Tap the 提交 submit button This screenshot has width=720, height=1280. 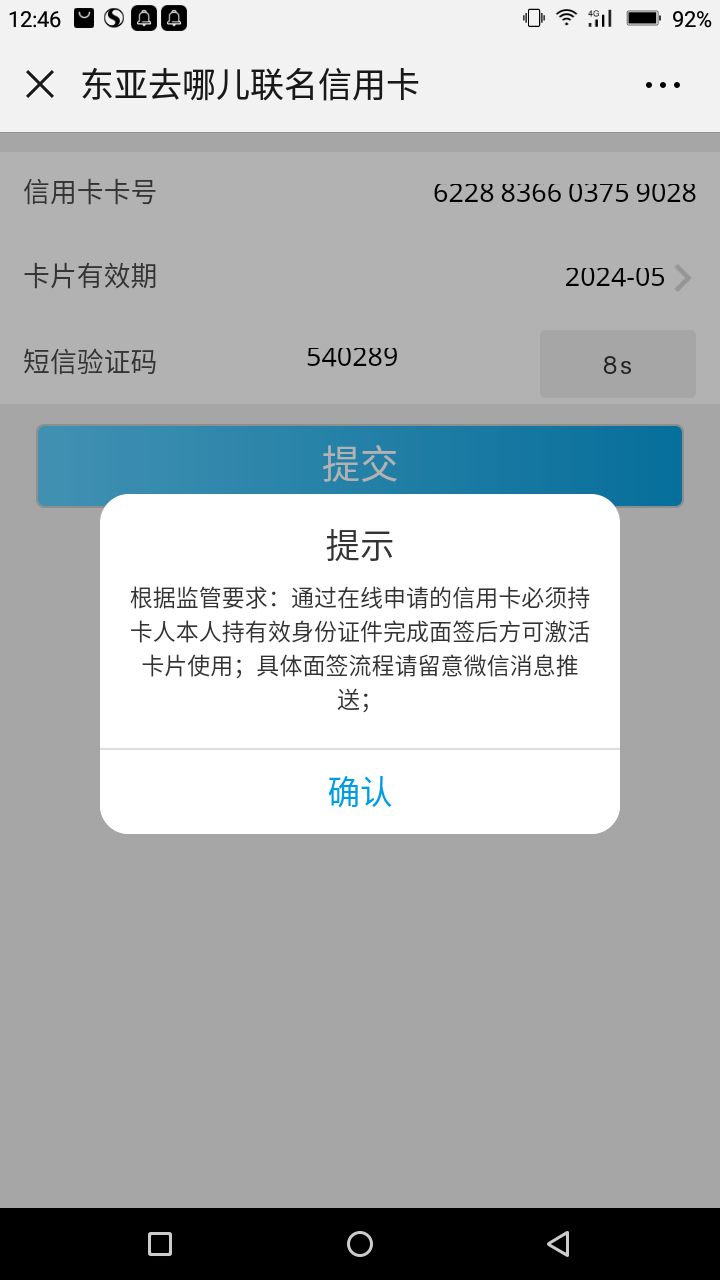click(360, 465)
